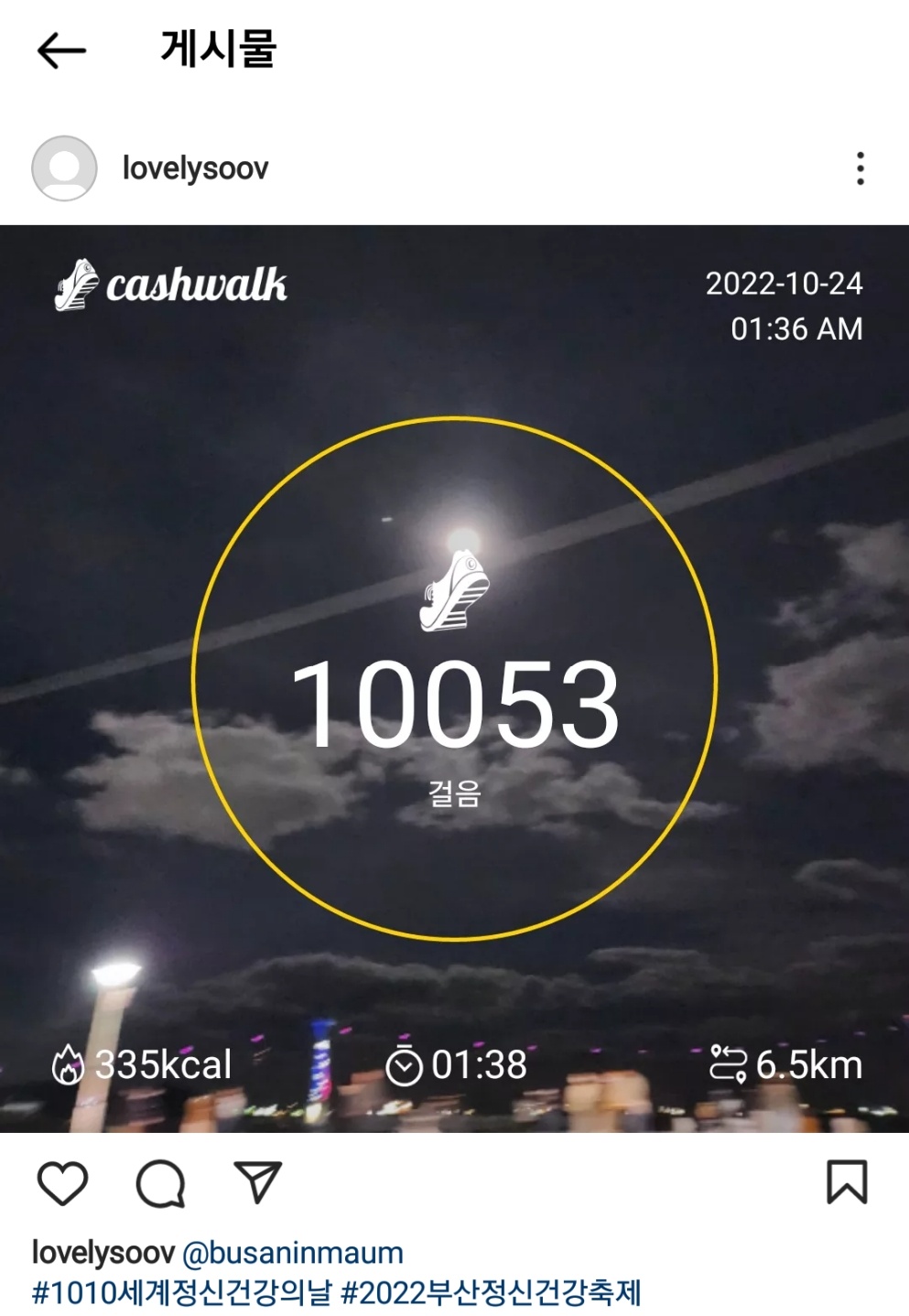Open the post's three-dot overflow menu
This screenshot has width=909, height=1316.
tap(860, 168)
